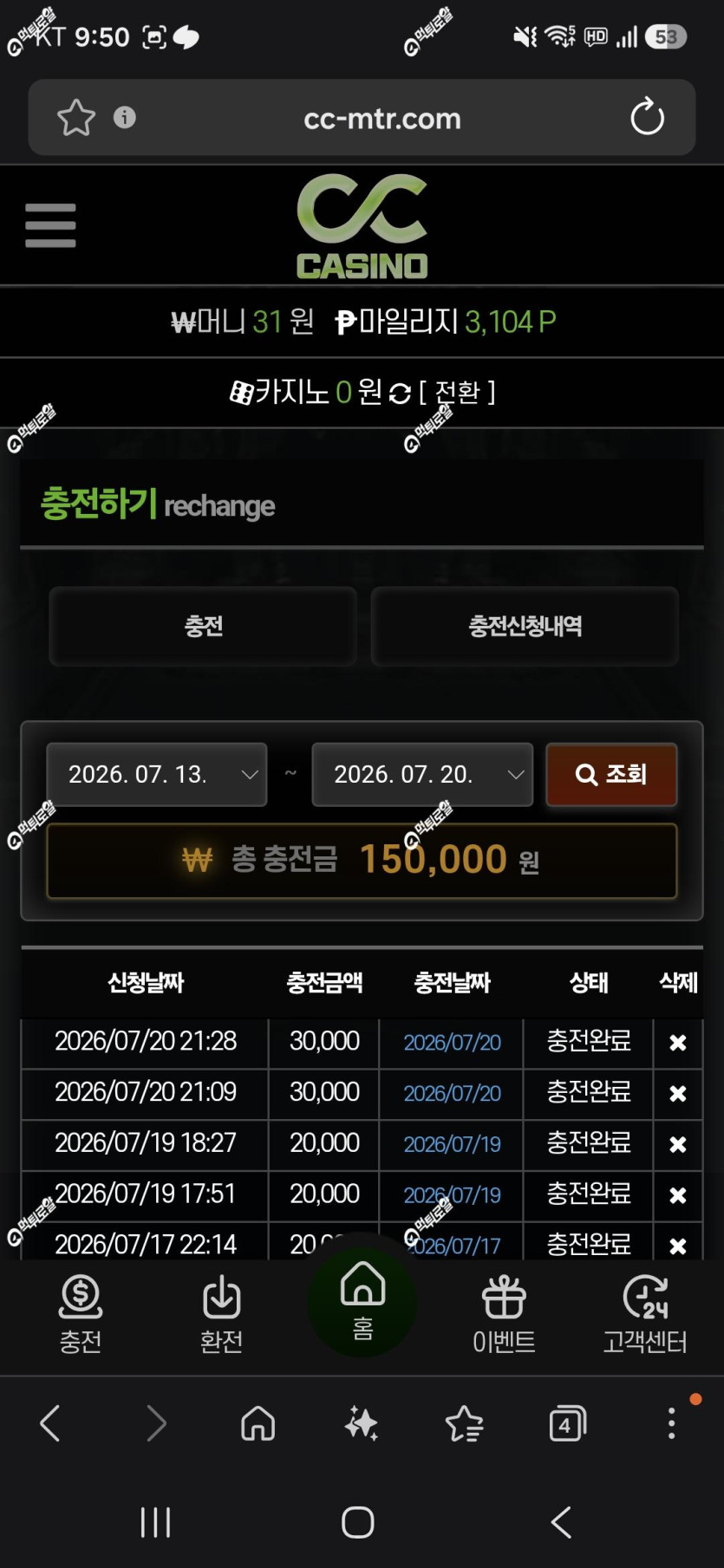Image resolution: width=724 pixels, height=1568 pixels.
Task: Open the 고객센터 customer center
Action: (645, 1314)
